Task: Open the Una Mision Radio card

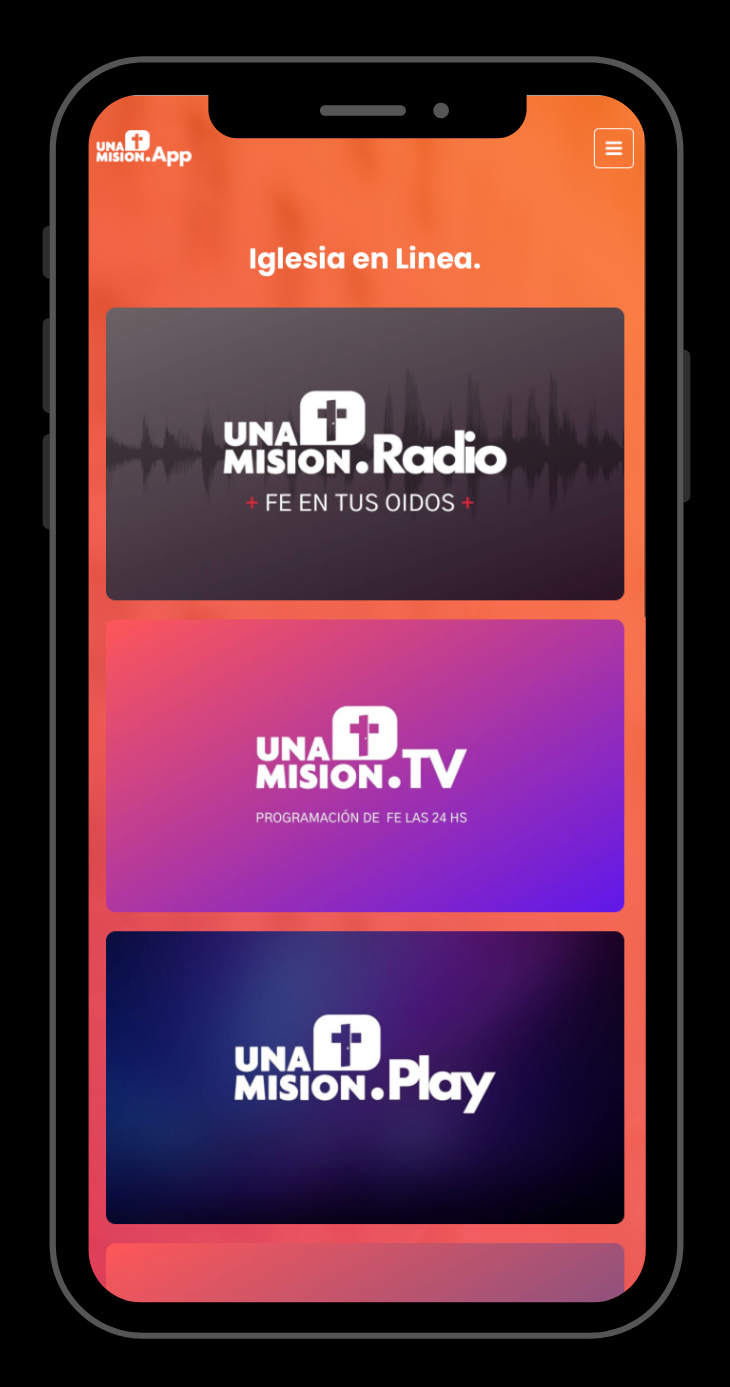Action: pos(365,454)
